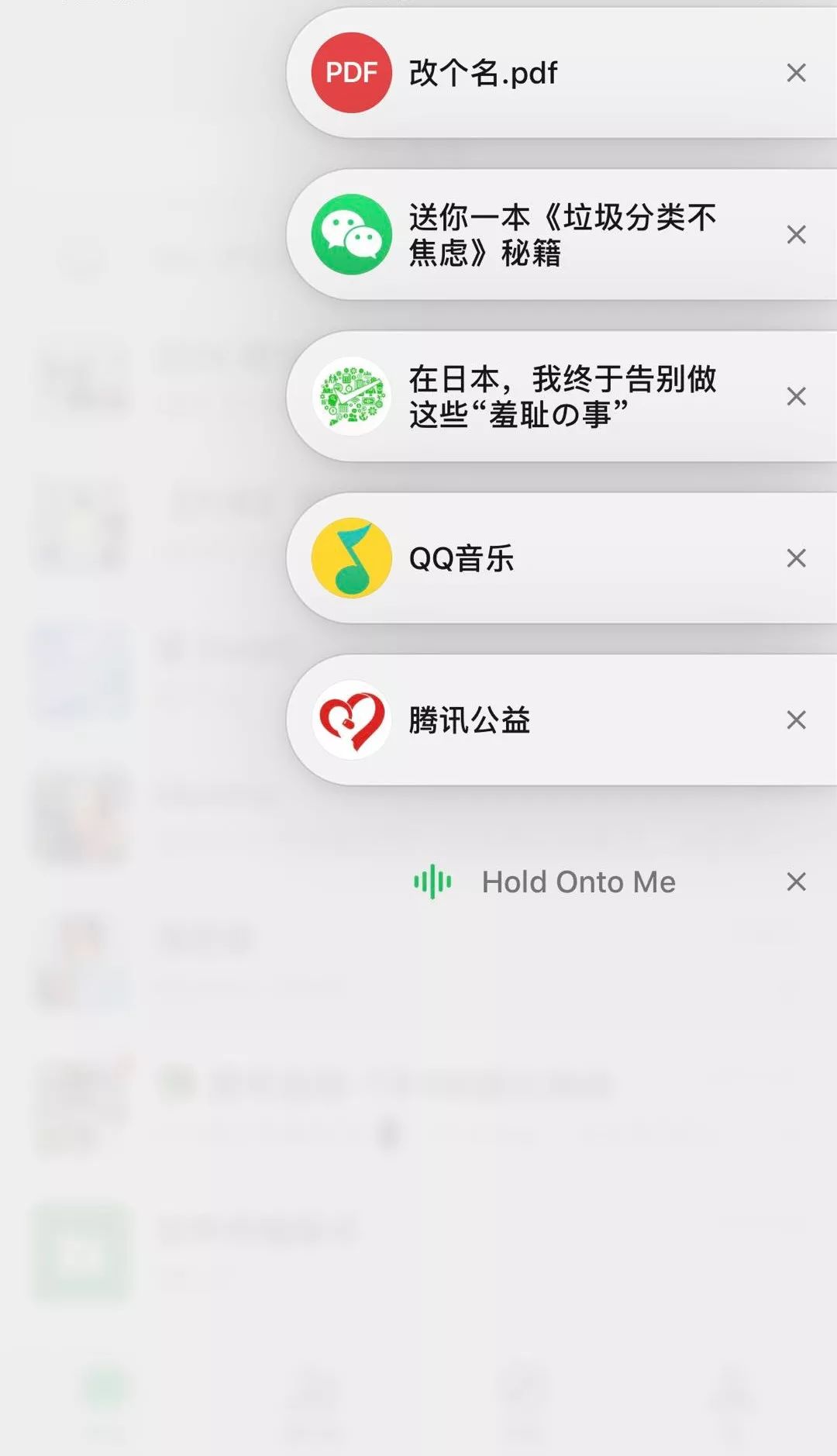837x1456 pixels.
Task: Remove the 在日本 article from the float list
Action: click(796, 396)
